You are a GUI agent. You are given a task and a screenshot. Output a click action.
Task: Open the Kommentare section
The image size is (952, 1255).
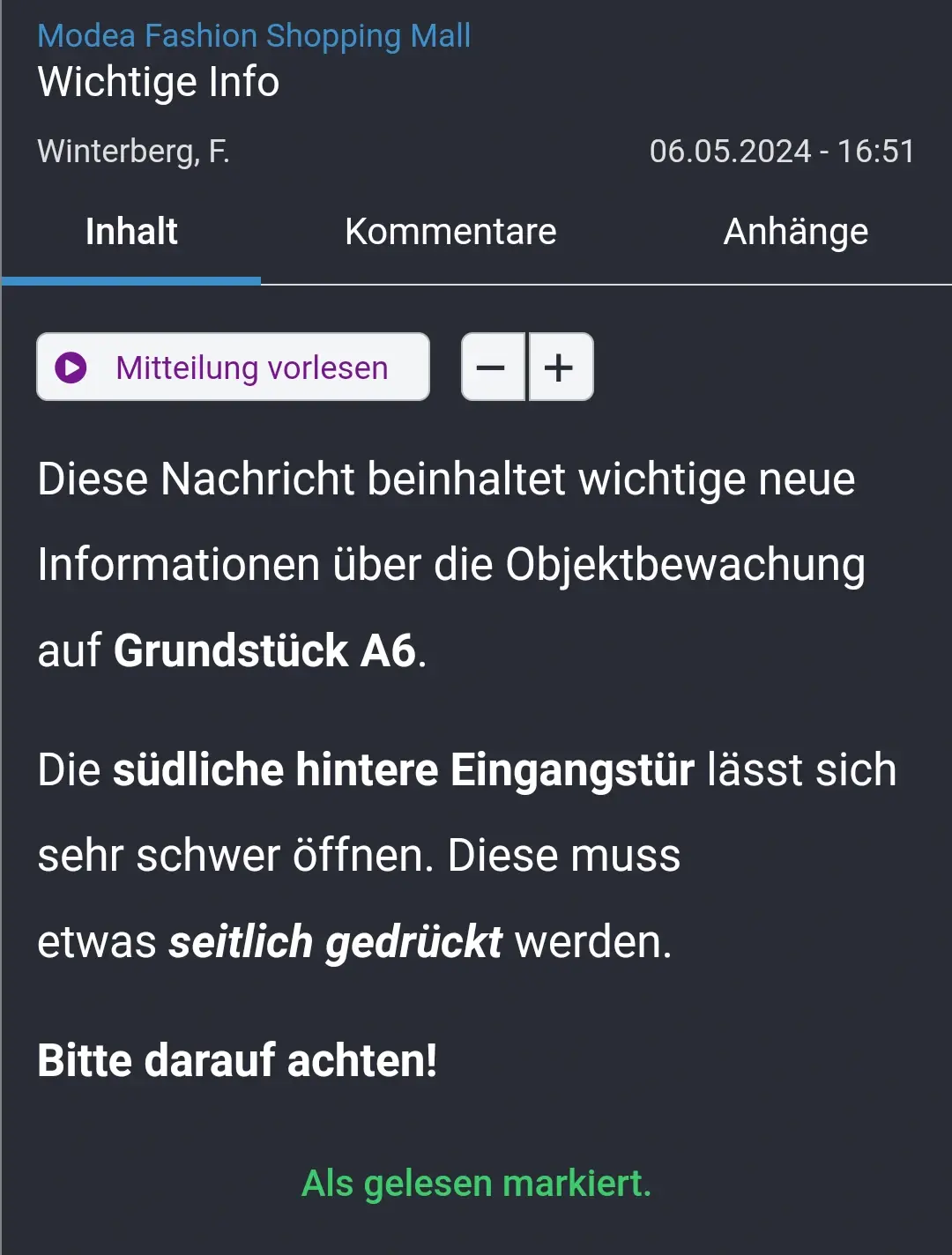coord(451,231)
